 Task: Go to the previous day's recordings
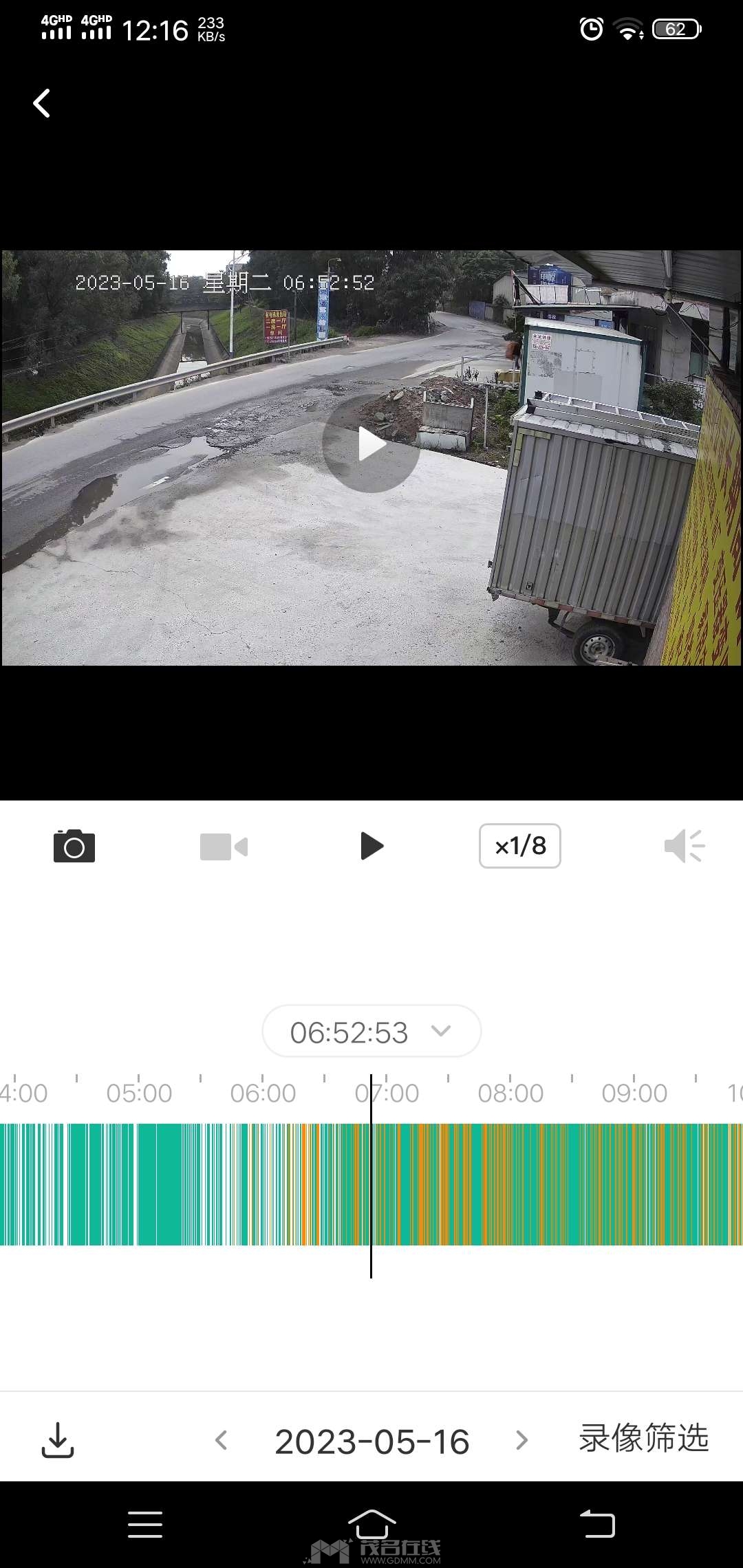click(x=221, y=1440)
